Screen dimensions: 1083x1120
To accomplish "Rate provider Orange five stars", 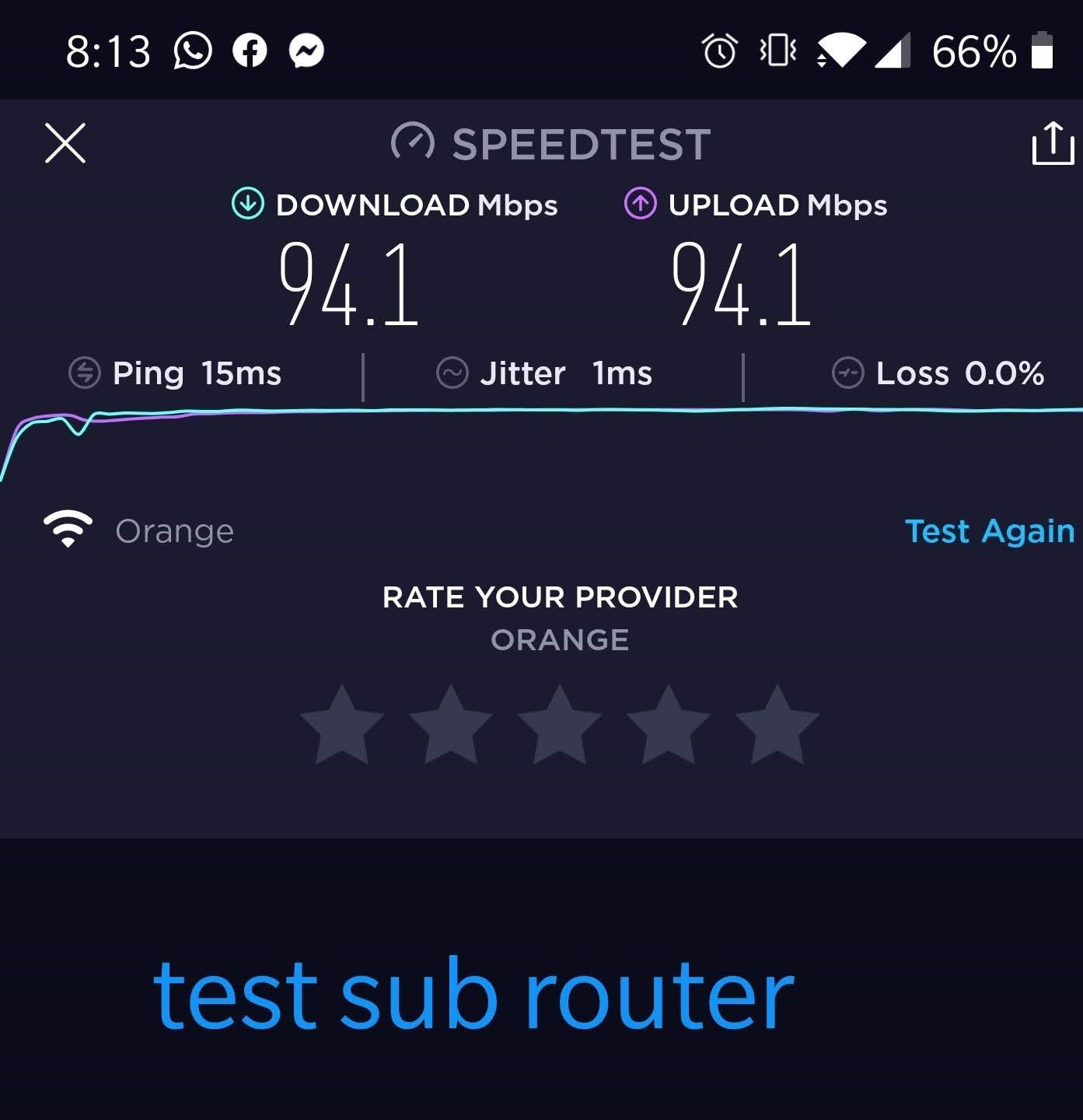I will tap(777, 726).
